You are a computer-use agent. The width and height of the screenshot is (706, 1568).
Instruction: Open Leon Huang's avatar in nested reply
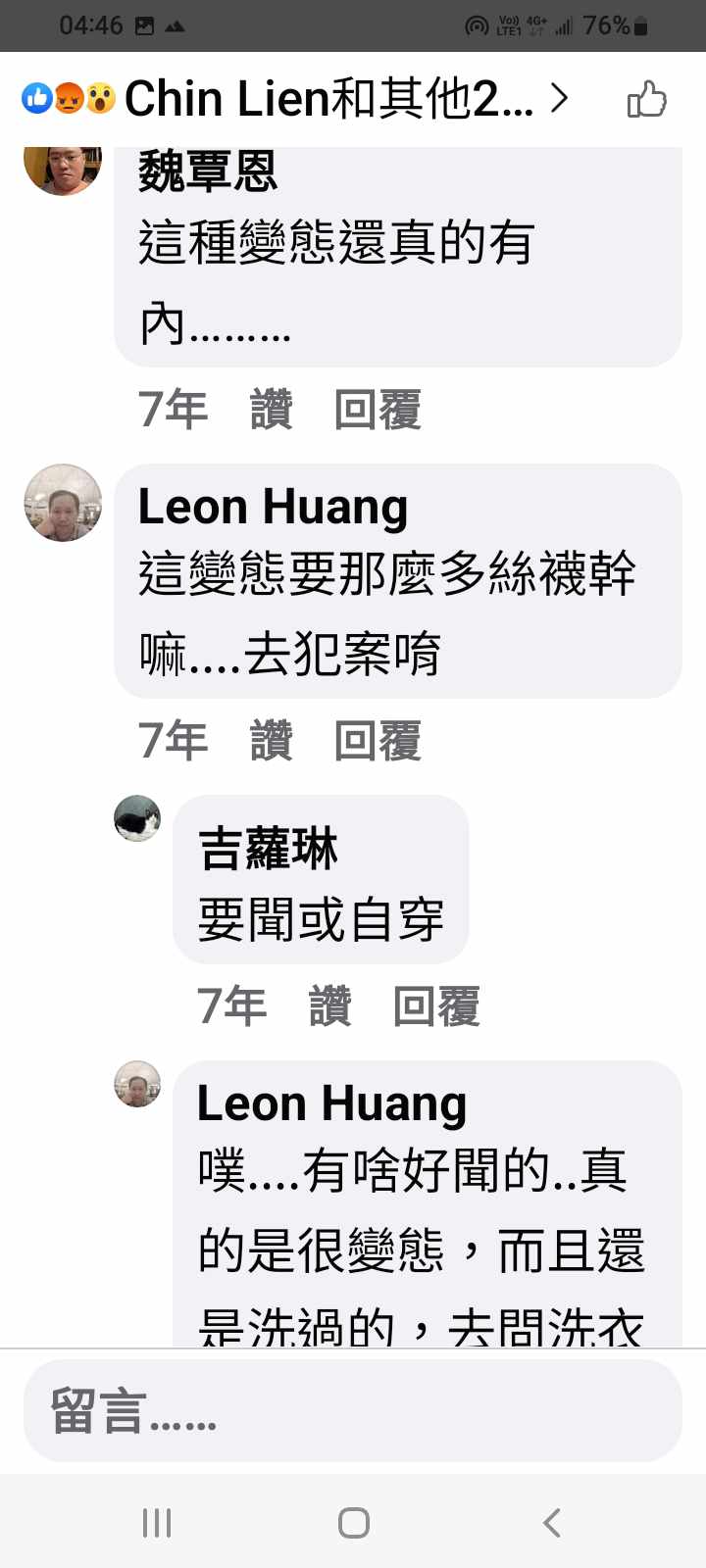[x=137, y=1084]
